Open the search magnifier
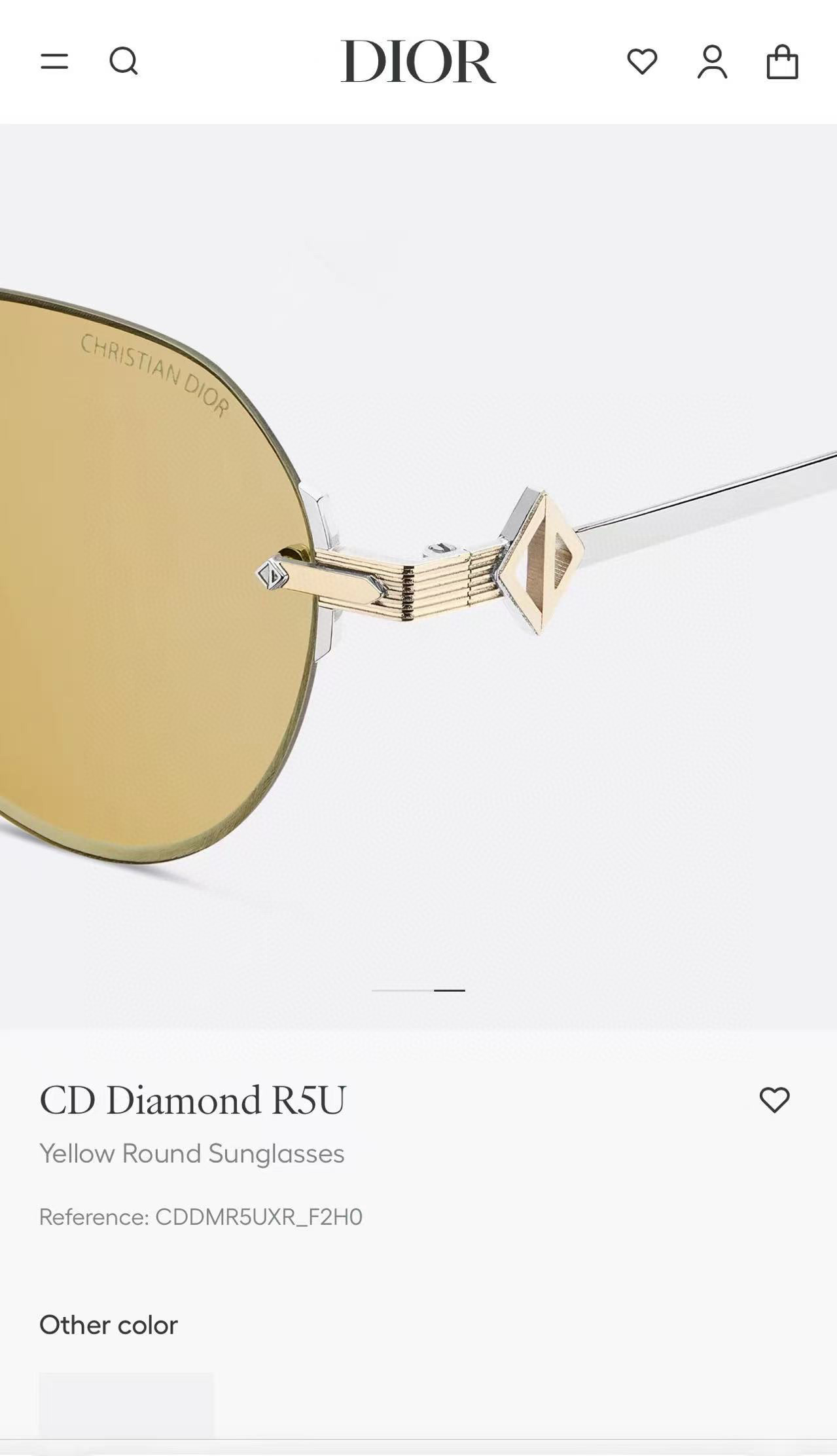Viewport: 837px width, 1456px height. pyautogui.click(x=123, y=62)
